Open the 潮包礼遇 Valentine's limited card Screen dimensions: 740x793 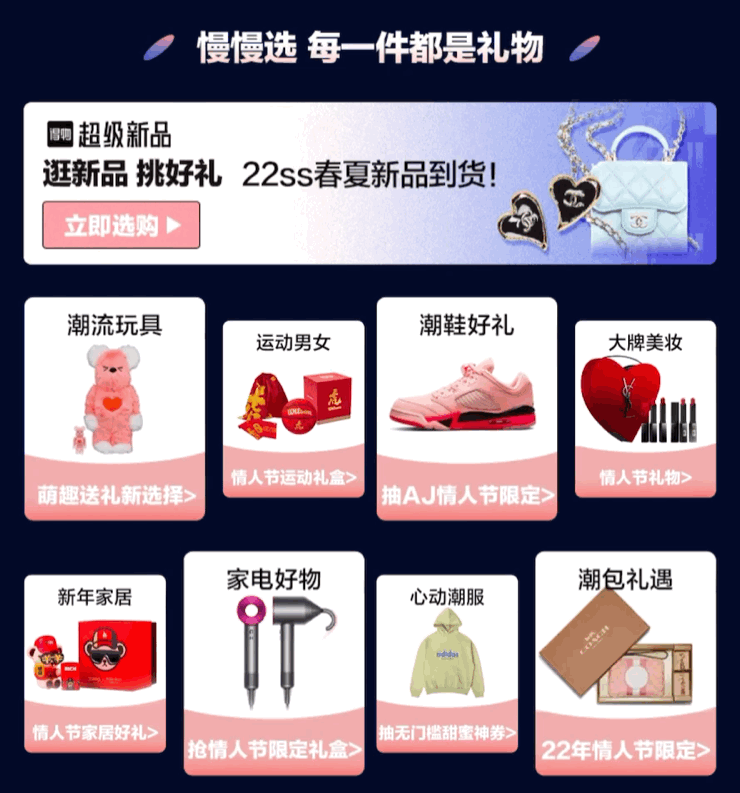click(625, 664)
